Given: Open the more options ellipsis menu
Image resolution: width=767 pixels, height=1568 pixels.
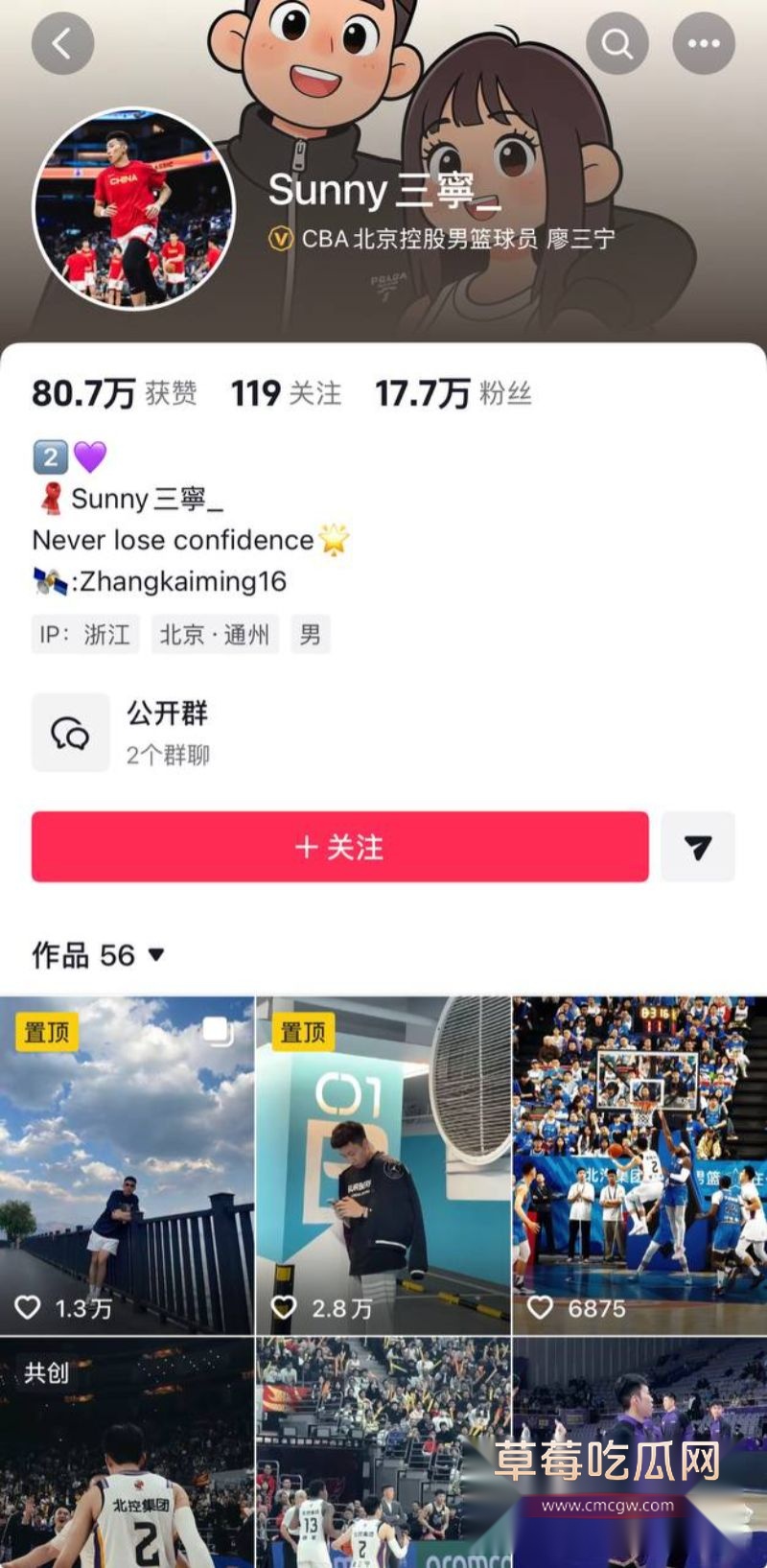Looking at the screenshot, I should point(703,43).
